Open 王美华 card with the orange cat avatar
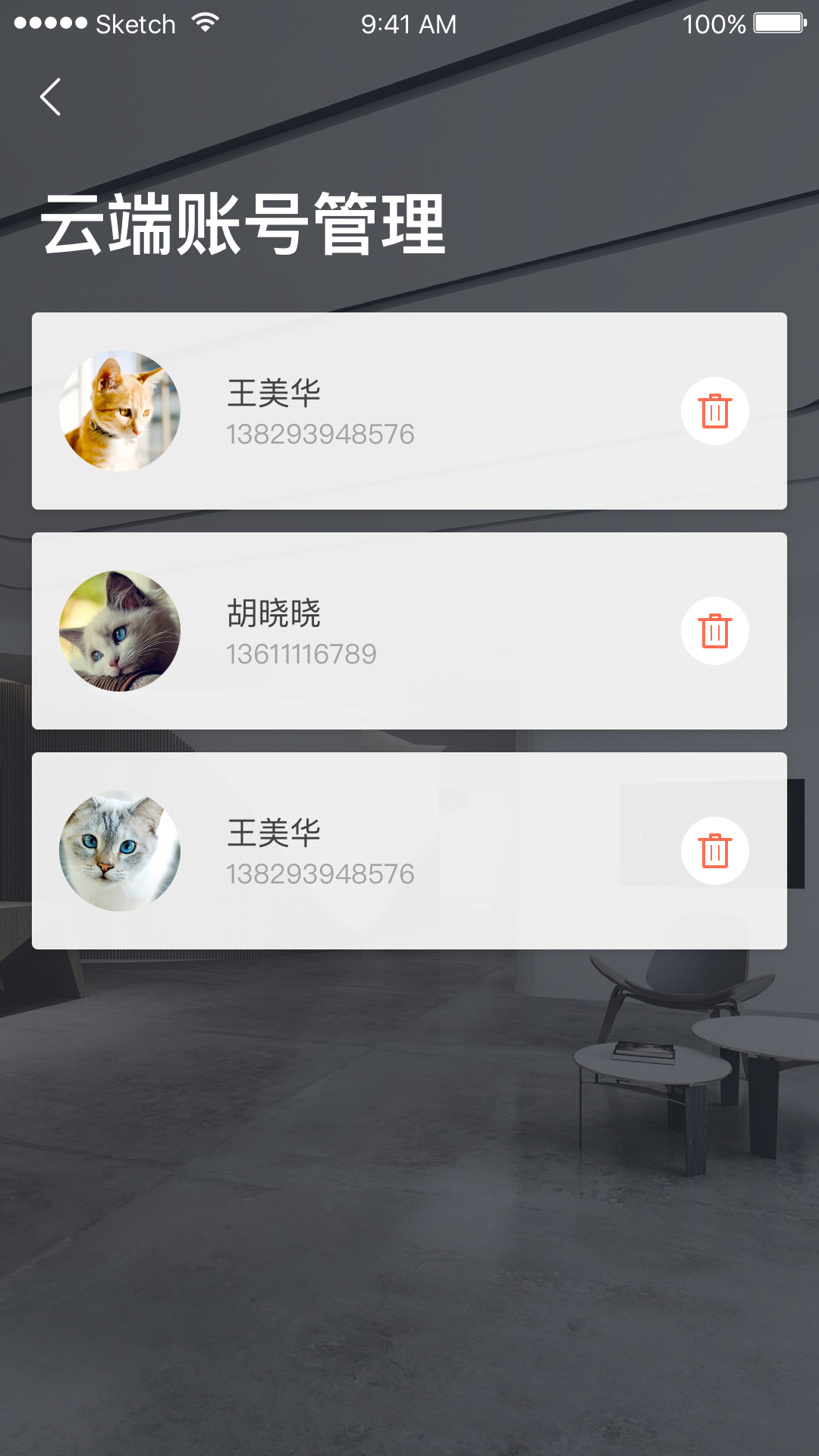This screenshot has width=819, height=1456. click(409, 411)
